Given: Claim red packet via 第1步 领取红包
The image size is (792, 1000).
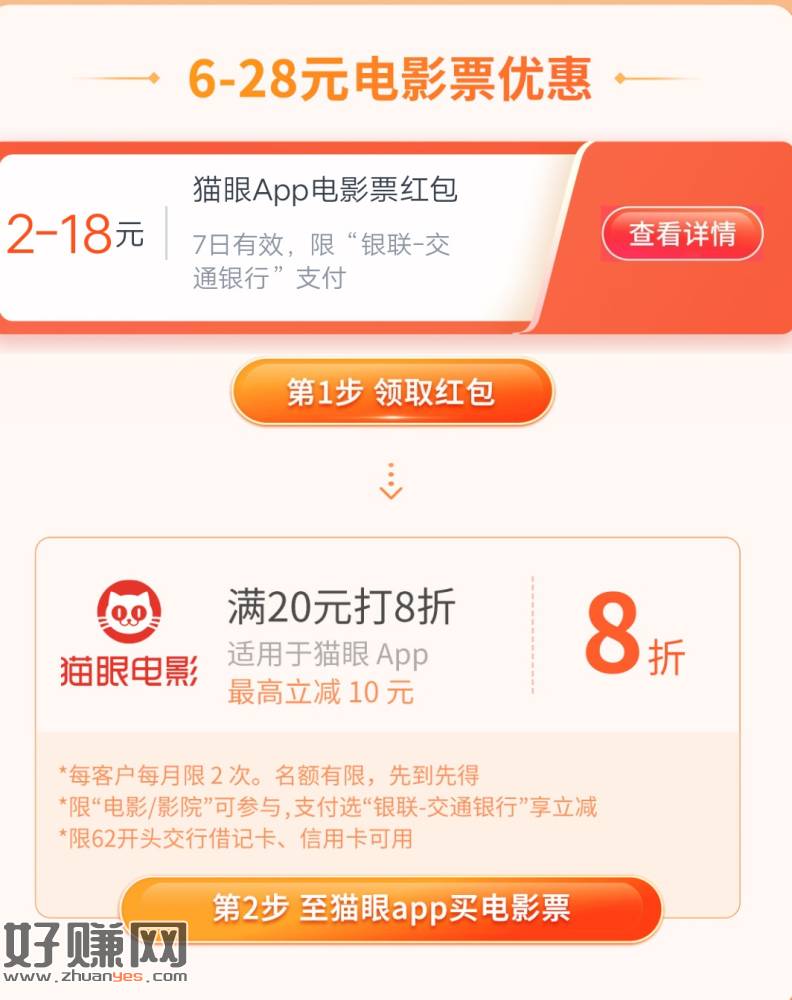Looking at the screenshot, I should 391,392.
